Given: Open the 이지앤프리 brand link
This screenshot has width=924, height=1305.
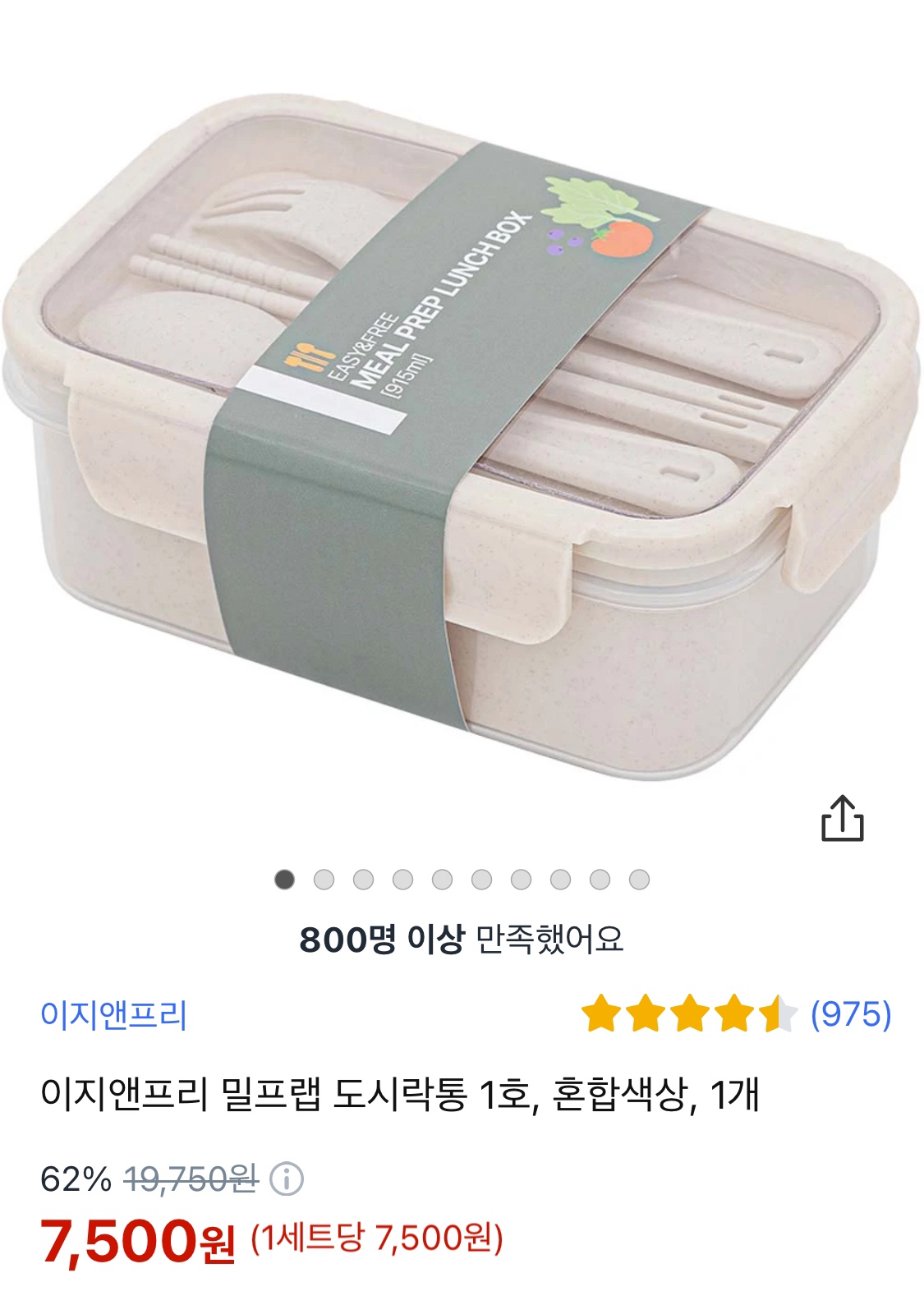Looking at the screenshot, I should (x=114, y=1015).
